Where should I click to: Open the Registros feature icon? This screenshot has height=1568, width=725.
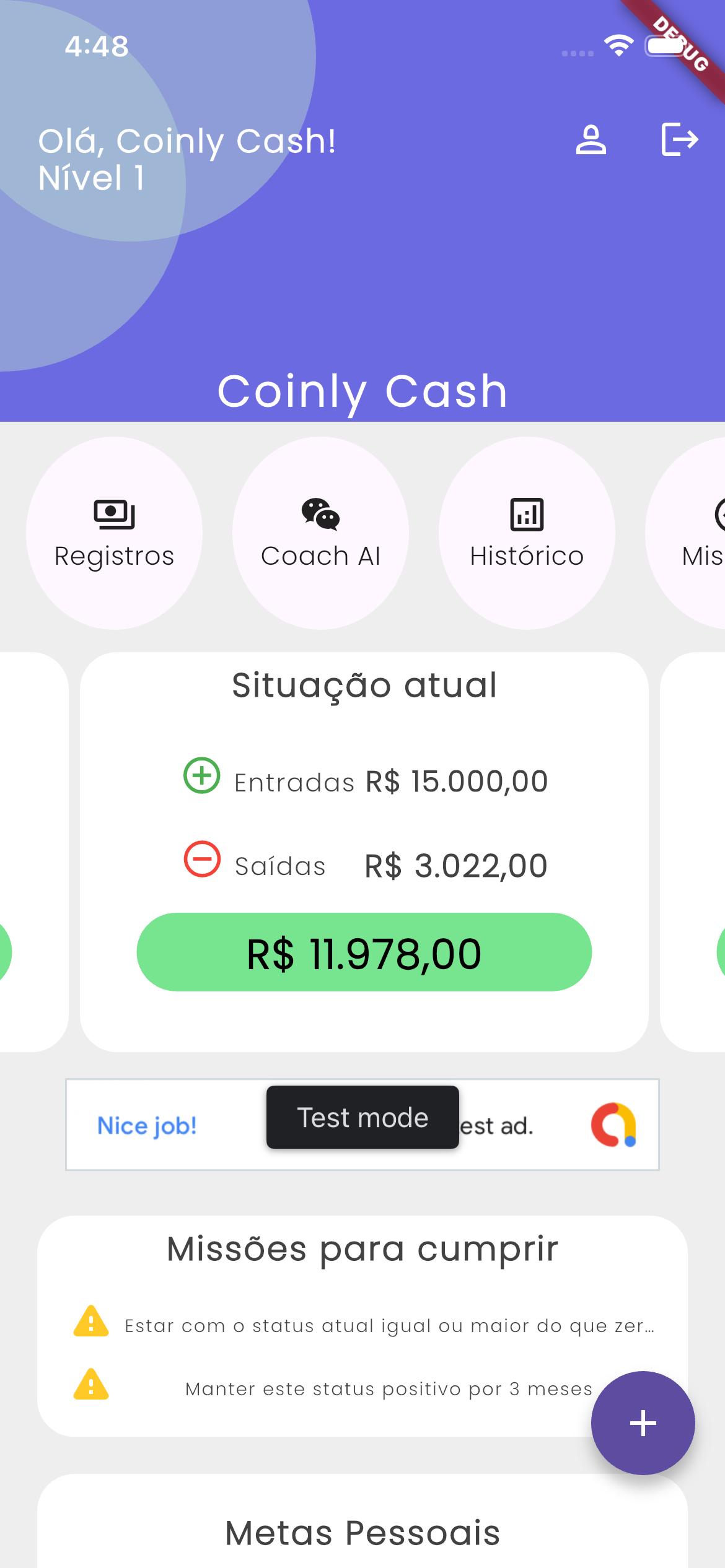tap(114, 513)
